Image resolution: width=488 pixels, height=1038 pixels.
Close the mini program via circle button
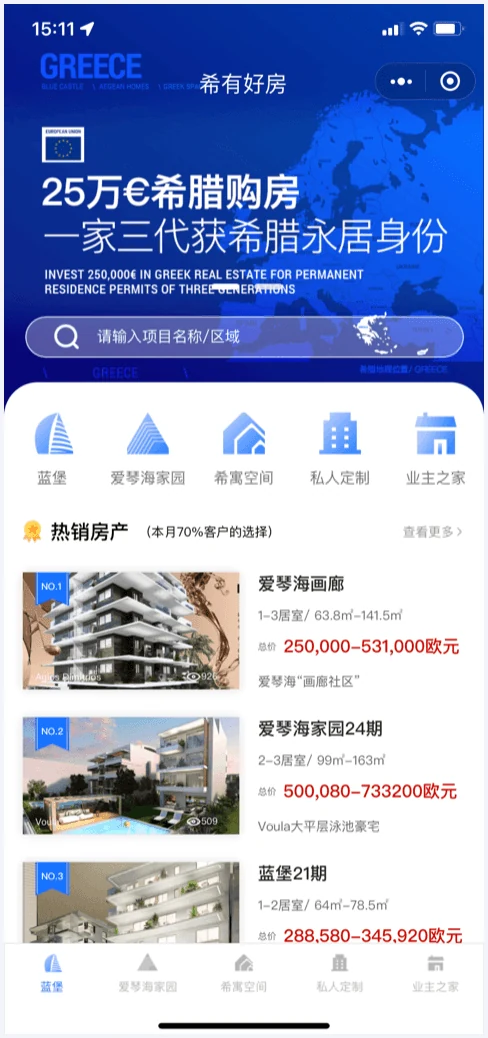tap(450, 81)
